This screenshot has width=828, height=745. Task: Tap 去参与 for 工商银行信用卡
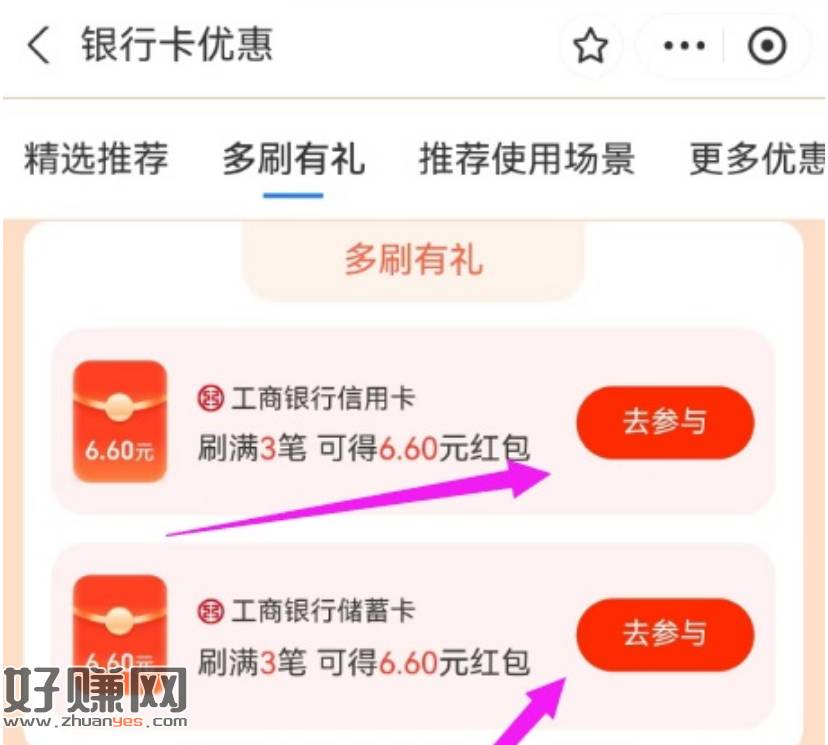pos(664,423)
